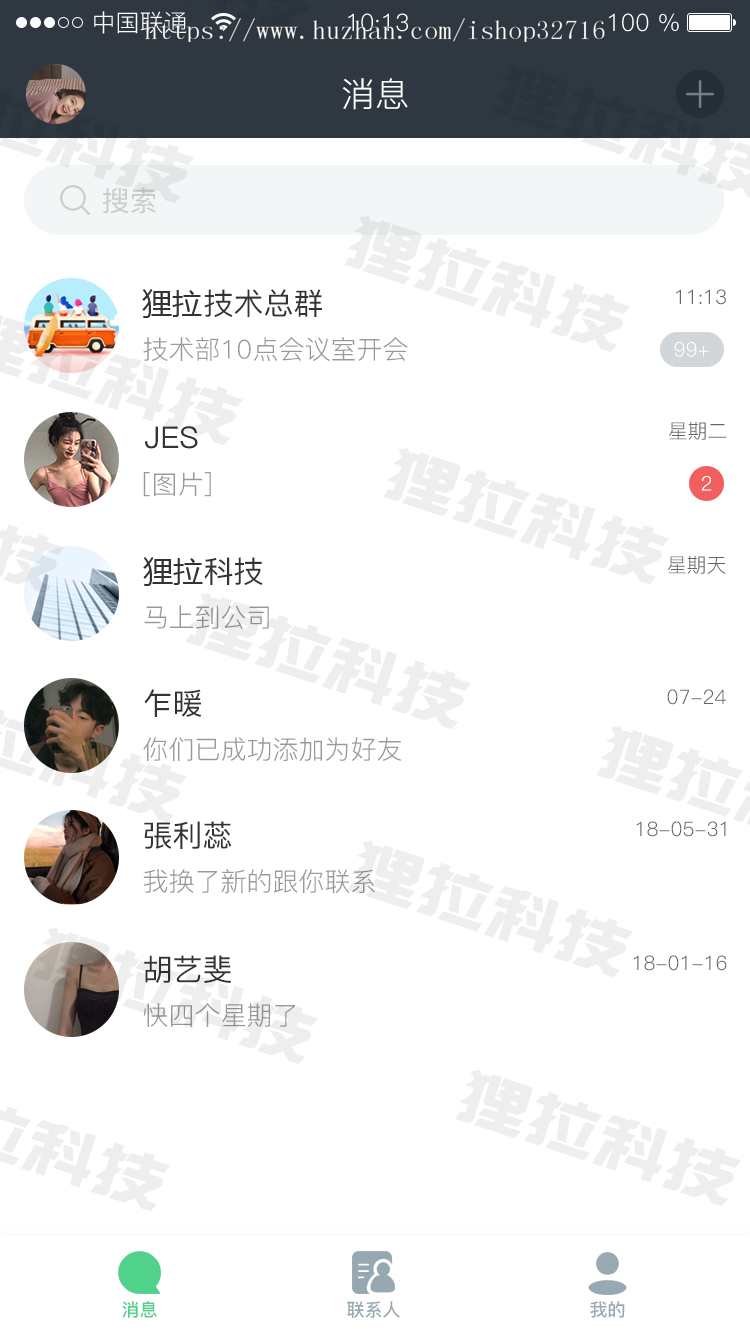750x1334 pixels.
Task: Click your own avatar in the top bar
Action: click(55, 93)
